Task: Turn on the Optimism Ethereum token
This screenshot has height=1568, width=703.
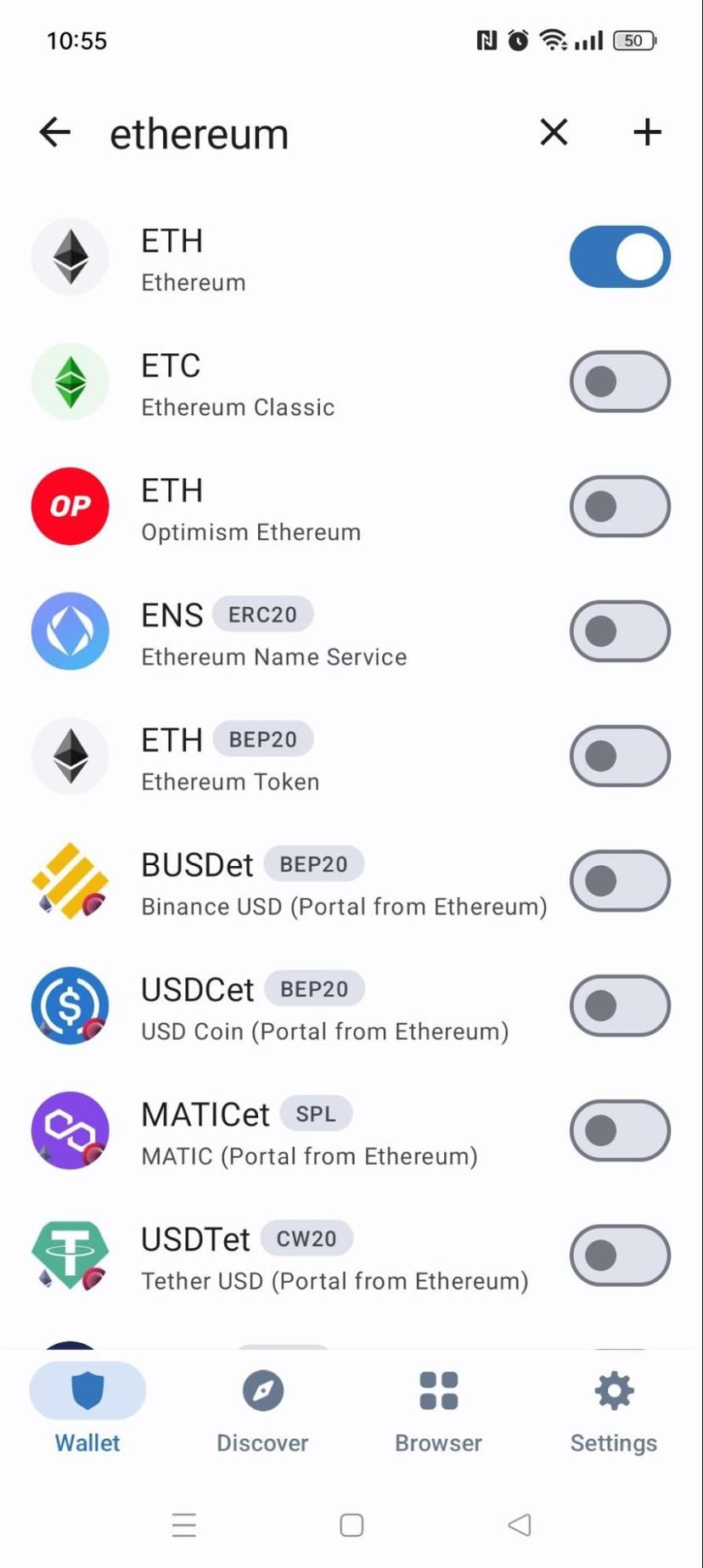Action: point(619,506)
